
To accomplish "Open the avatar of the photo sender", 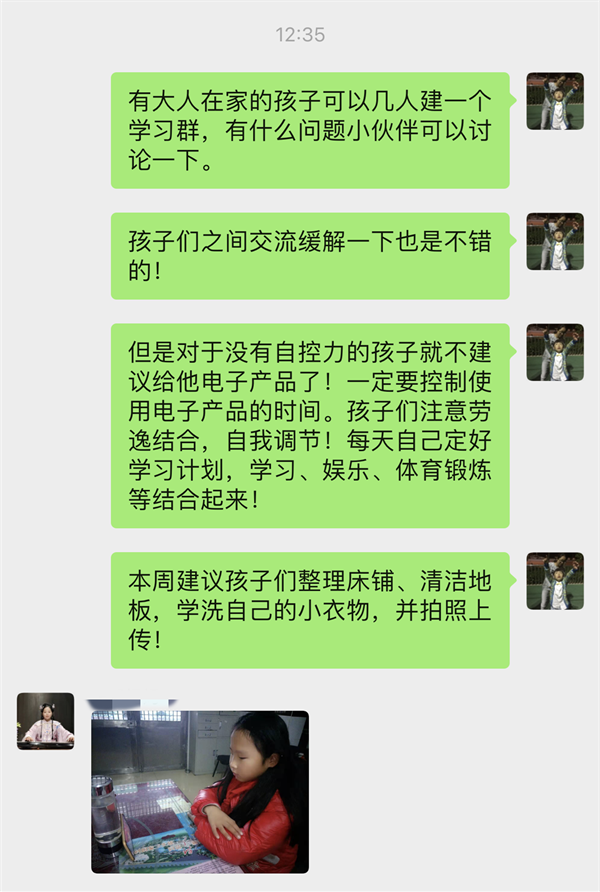I will tap(45, 721).
